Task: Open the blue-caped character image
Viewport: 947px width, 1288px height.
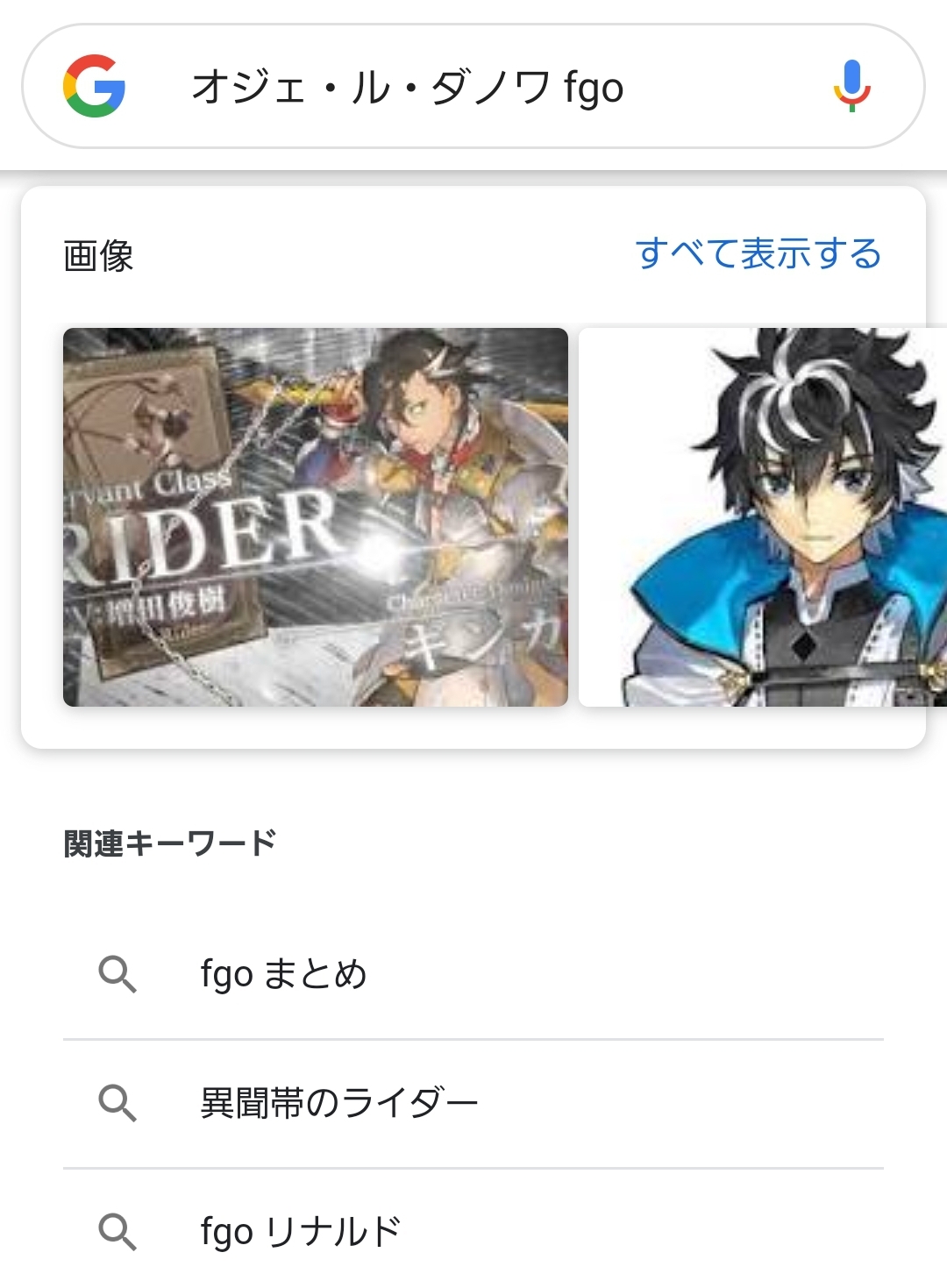Action: point(761,517)
